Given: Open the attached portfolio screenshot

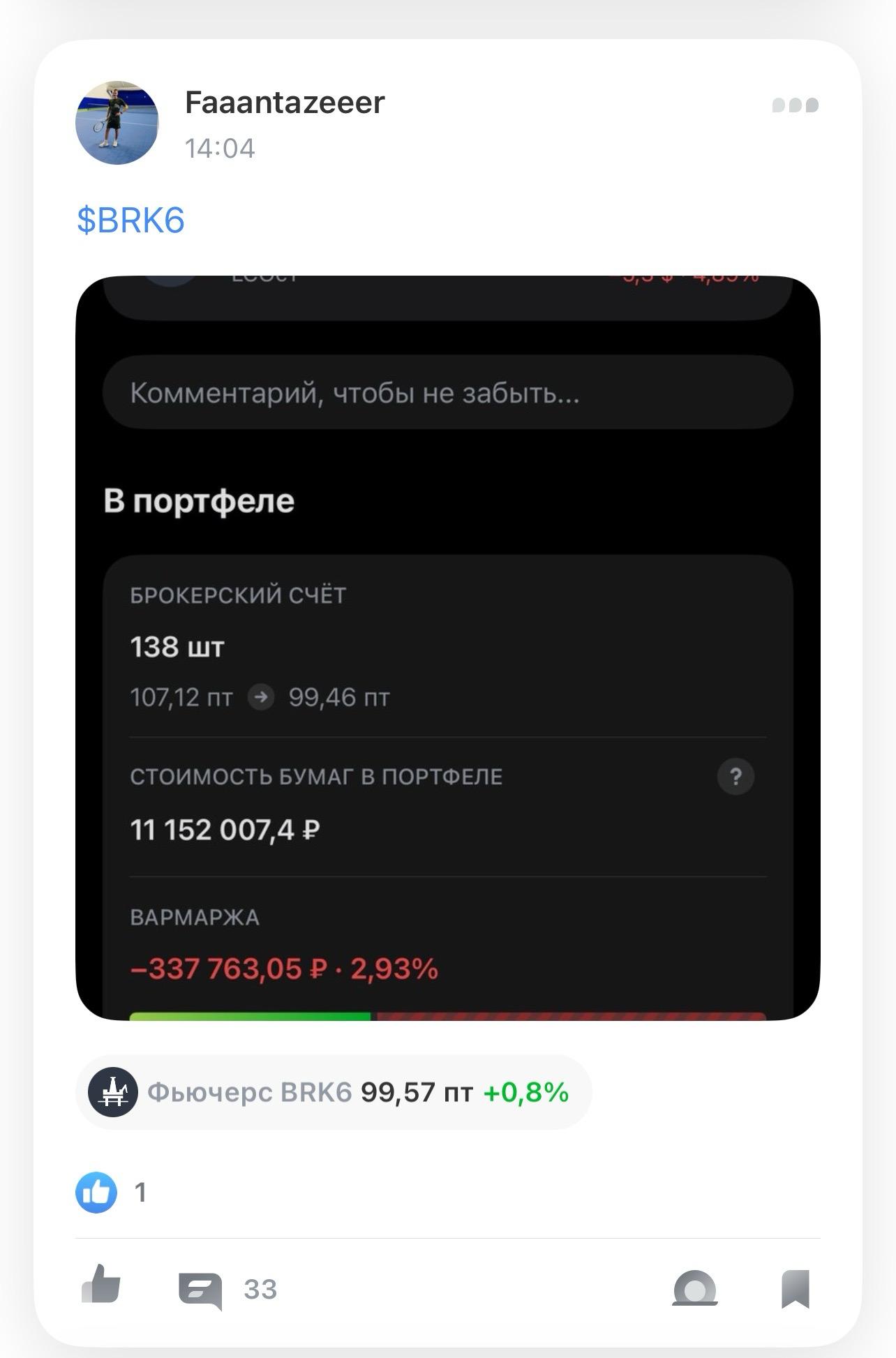Looking at the screenshot, I should tap(447, 648).
